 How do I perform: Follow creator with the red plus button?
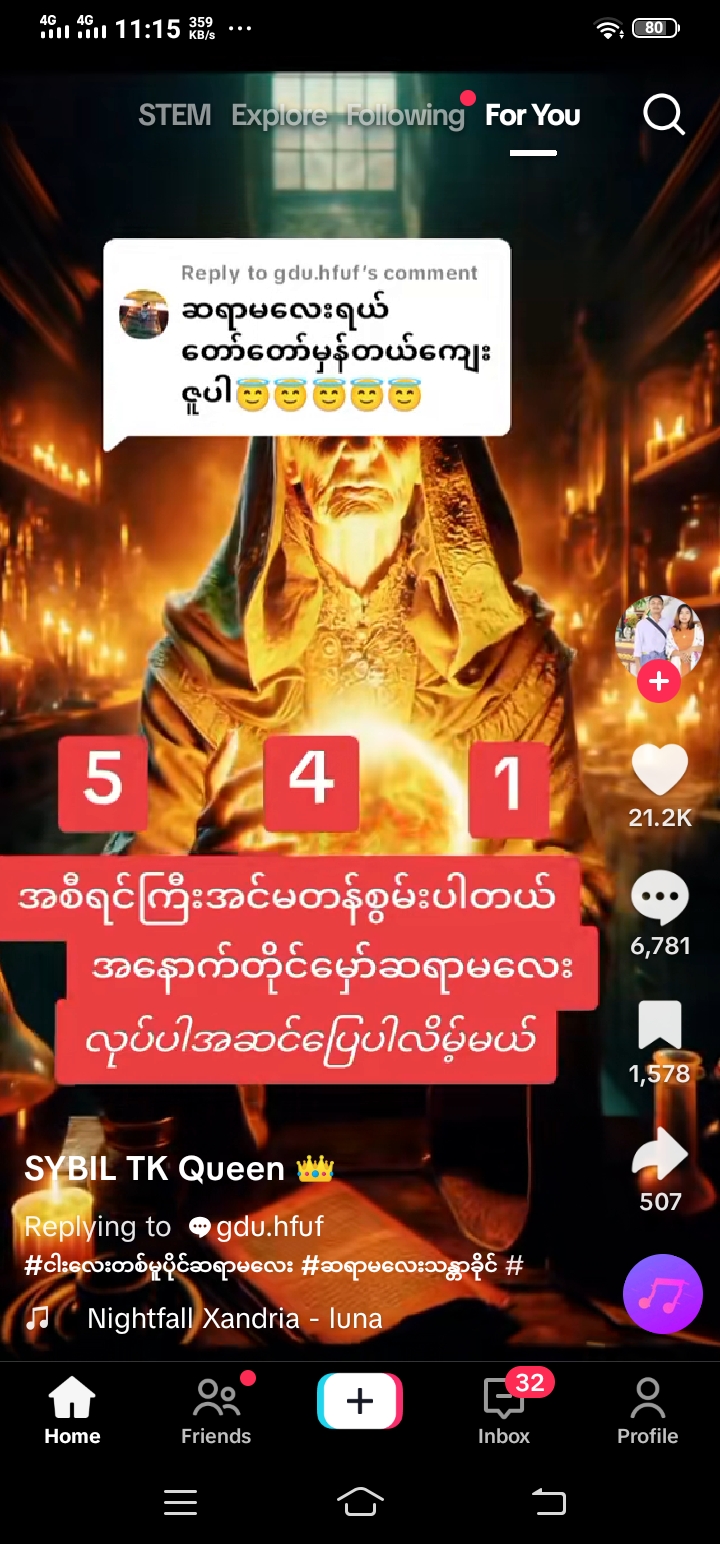658,682
